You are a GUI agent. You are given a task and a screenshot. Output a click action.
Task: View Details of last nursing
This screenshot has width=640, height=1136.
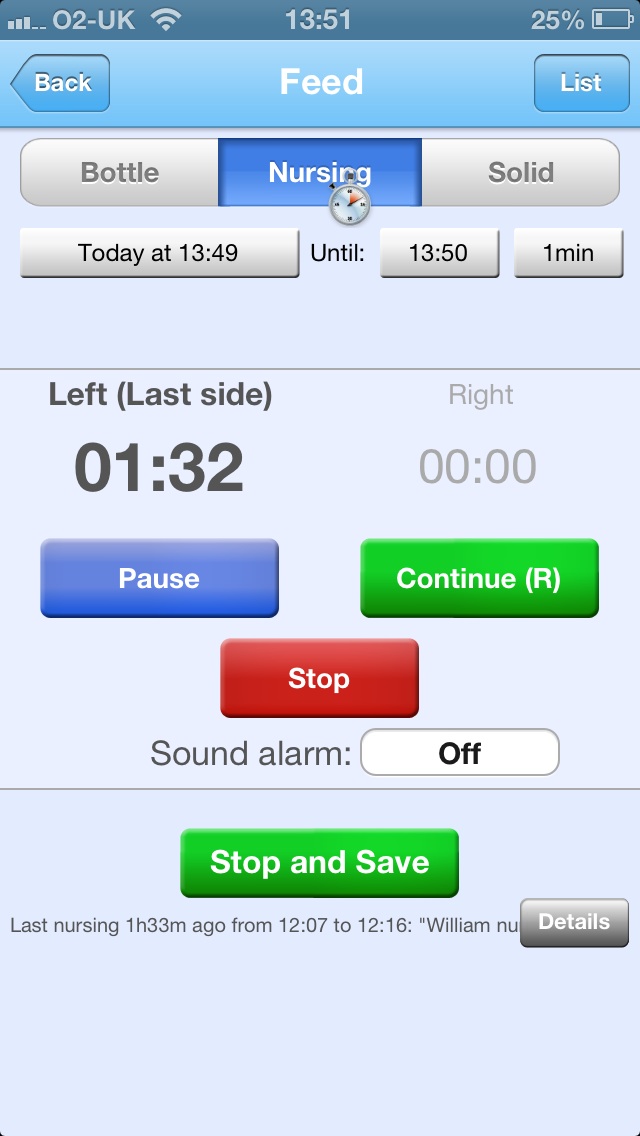click(574, 922)
